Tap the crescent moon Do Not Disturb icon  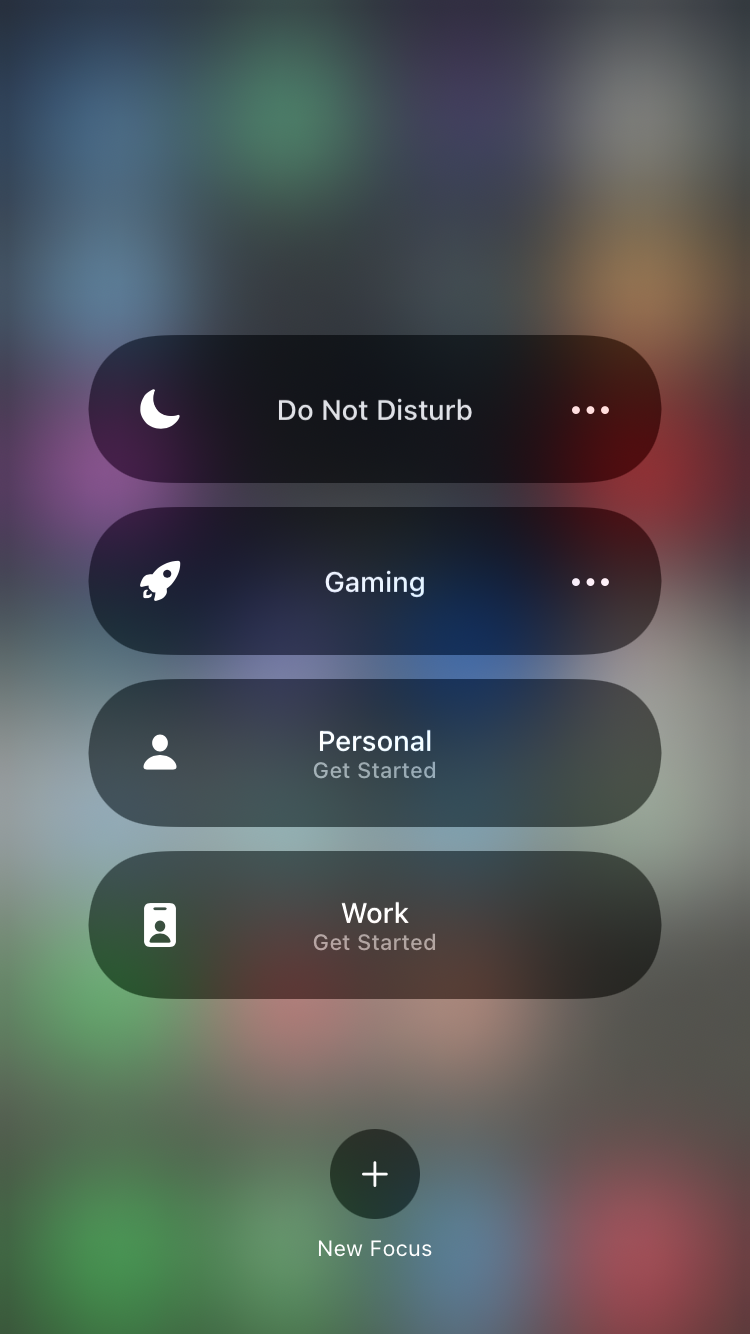pos(160,409)
